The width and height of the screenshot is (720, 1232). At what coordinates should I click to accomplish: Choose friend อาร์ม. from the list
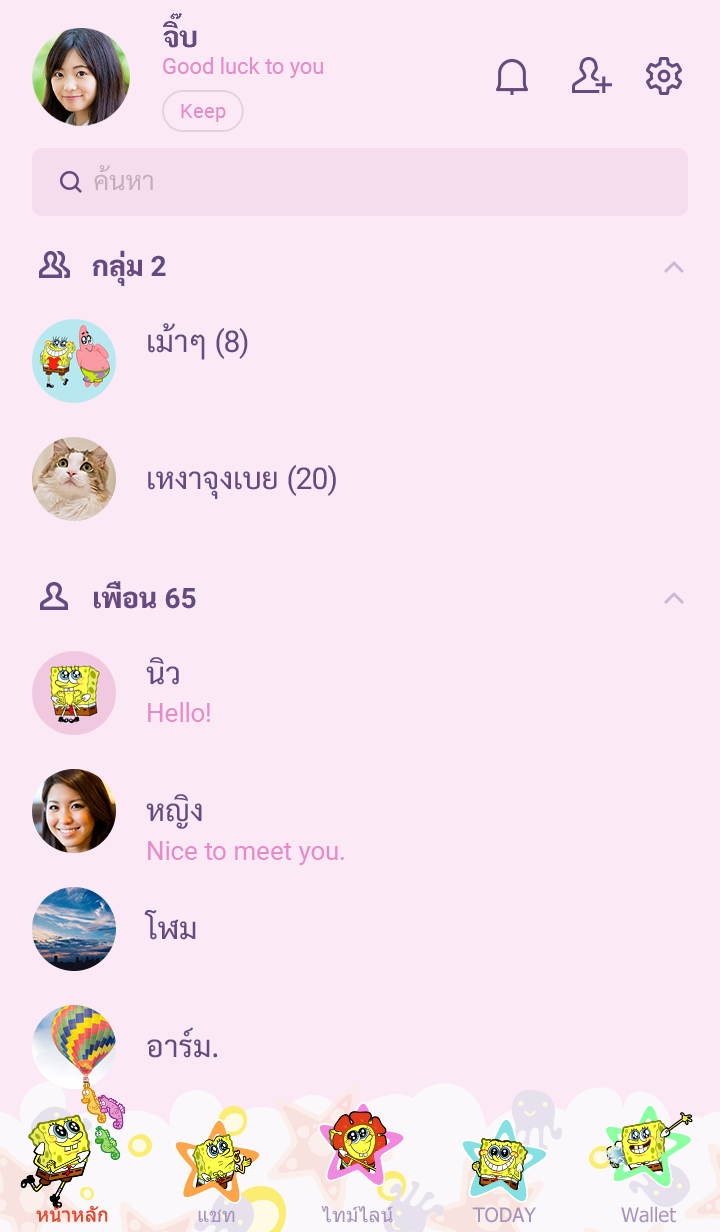tap(182, 1047)
